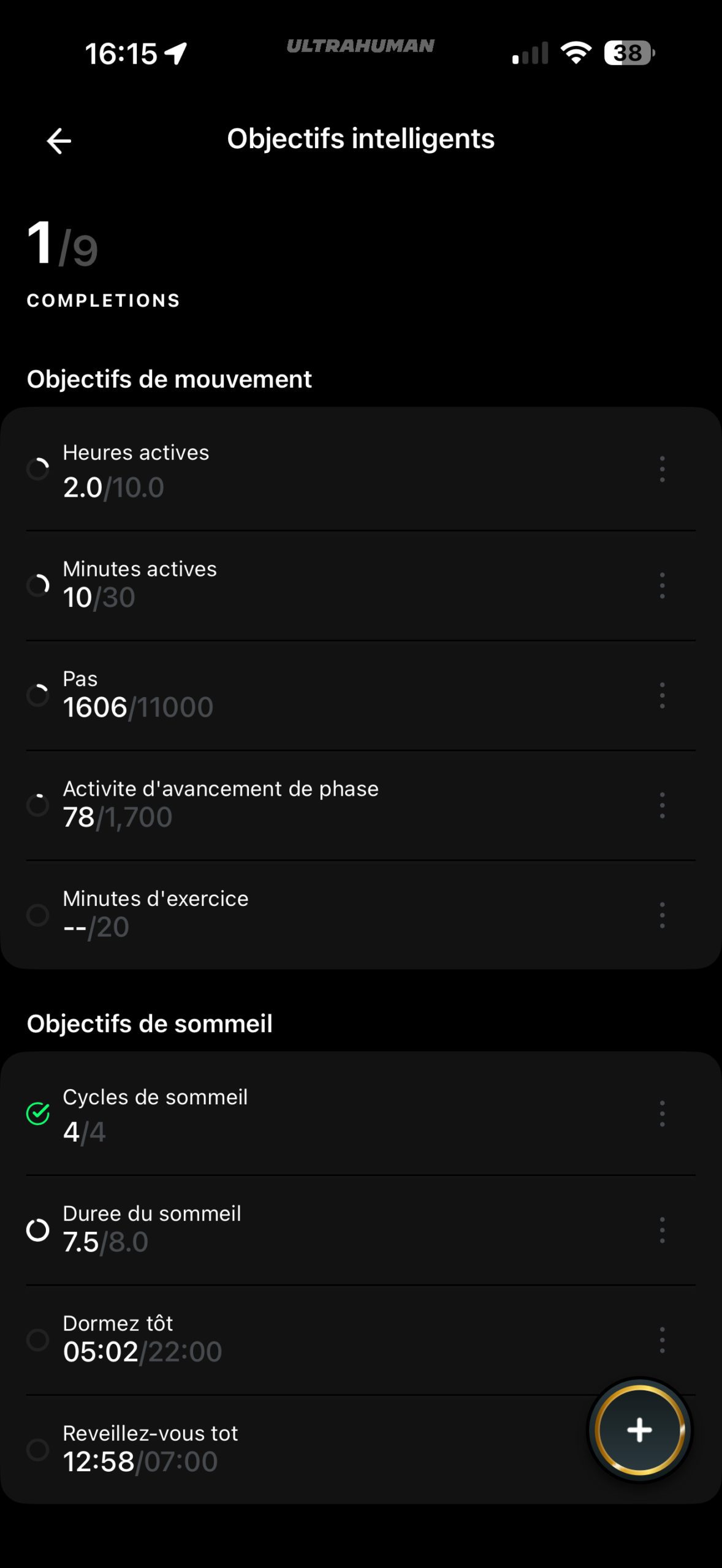Open menu for Activite d'avancement de phase

[x=662, y=805]
